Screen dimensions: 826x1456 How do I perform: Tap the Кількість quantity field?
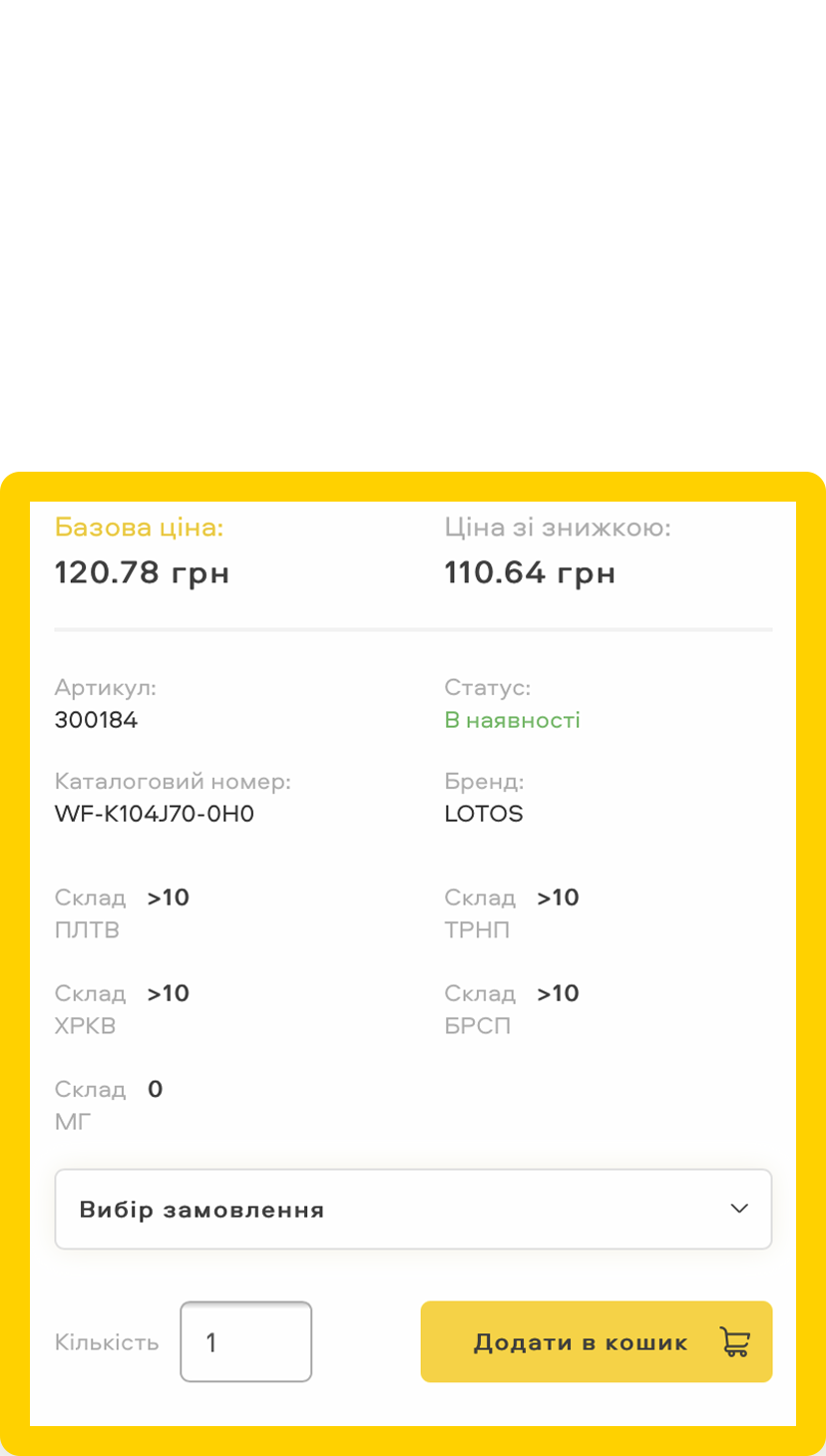pos(245,1341)
